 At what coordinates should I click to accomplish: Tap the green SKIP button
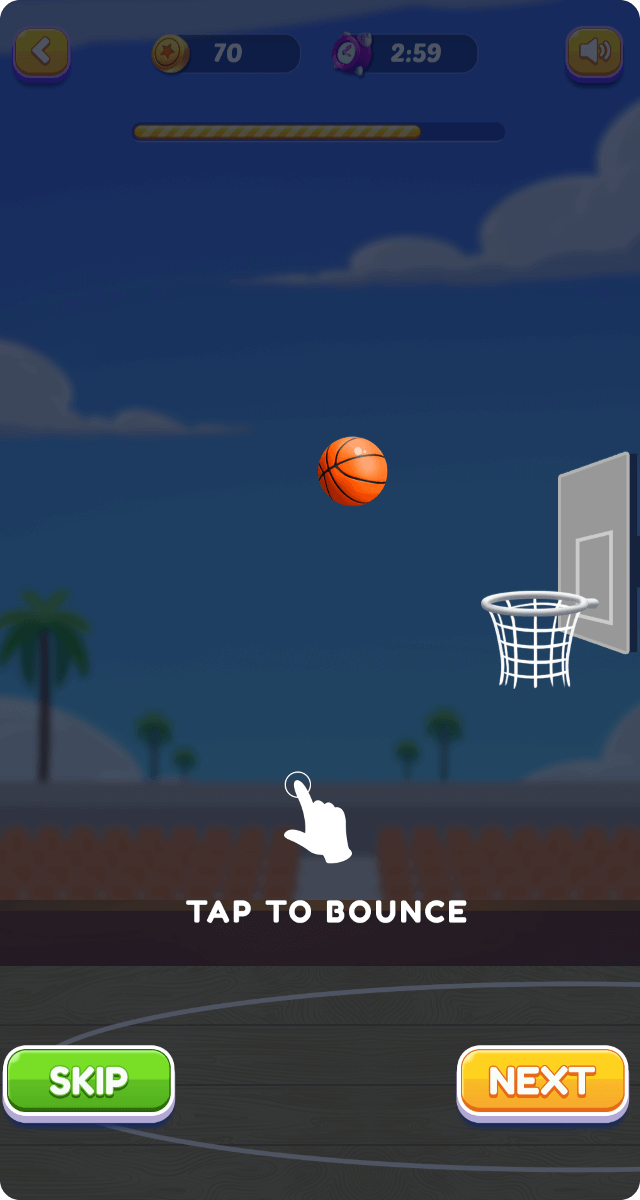coord(89,1082)
